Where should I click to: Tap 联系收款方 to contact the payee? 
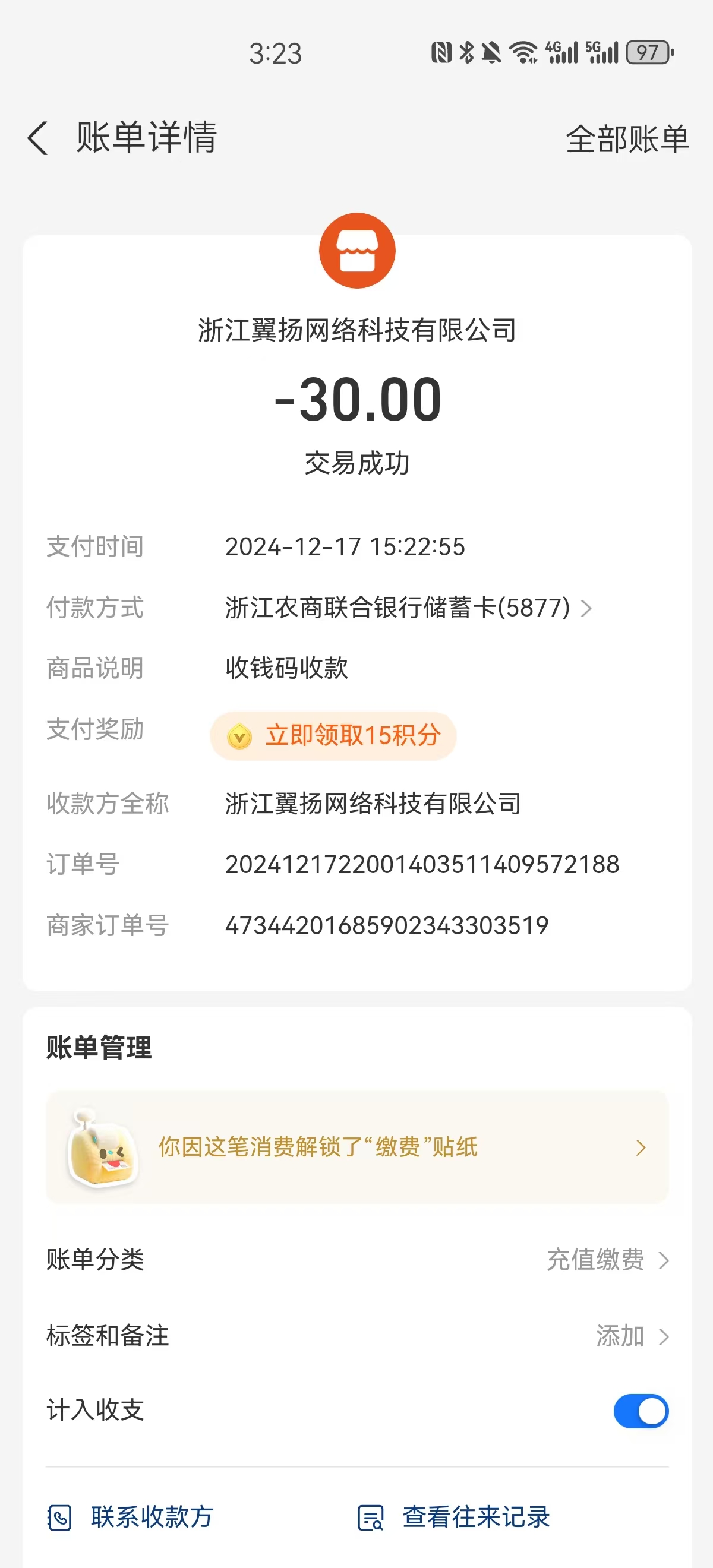coord(131,1517)
